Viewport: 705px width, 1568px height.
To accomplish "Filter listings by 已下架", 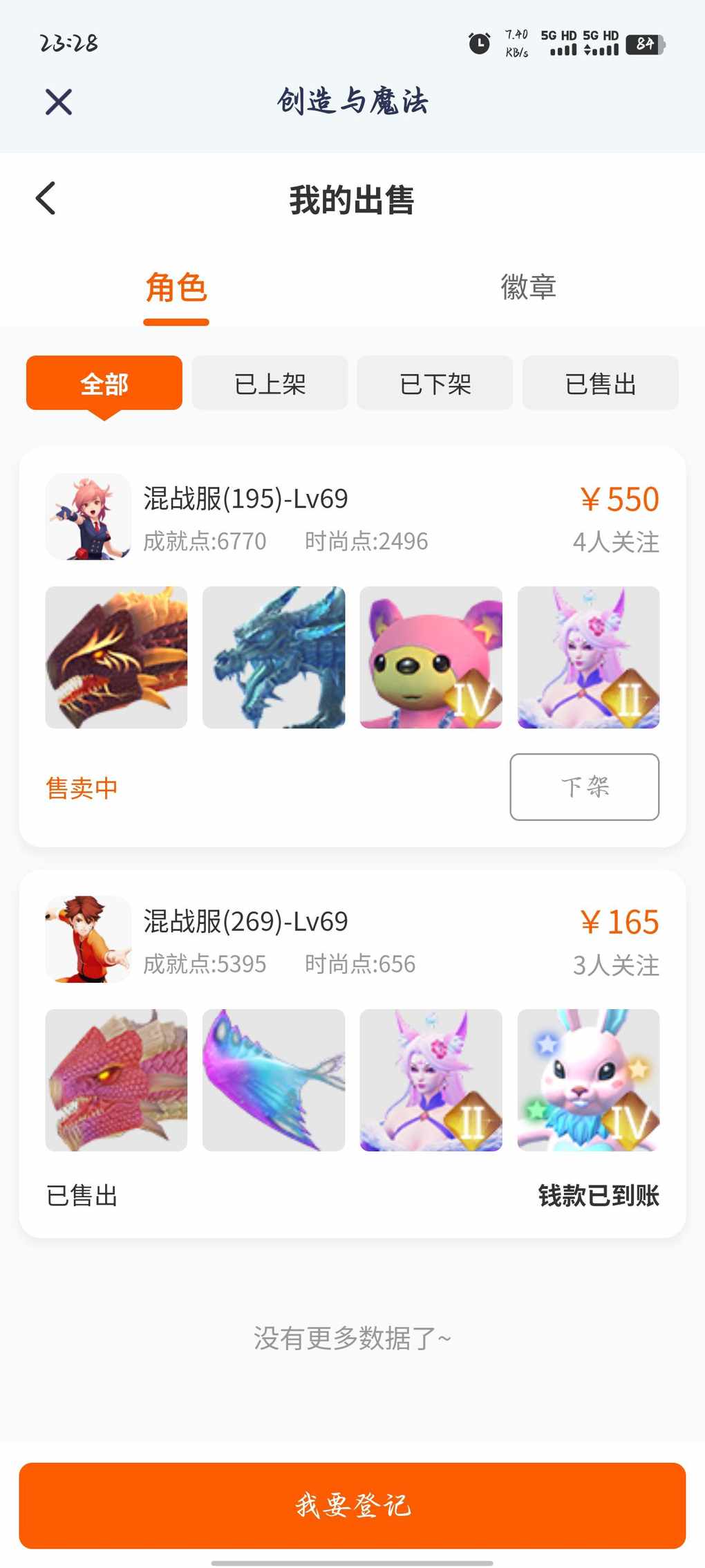I will (435, 383).
